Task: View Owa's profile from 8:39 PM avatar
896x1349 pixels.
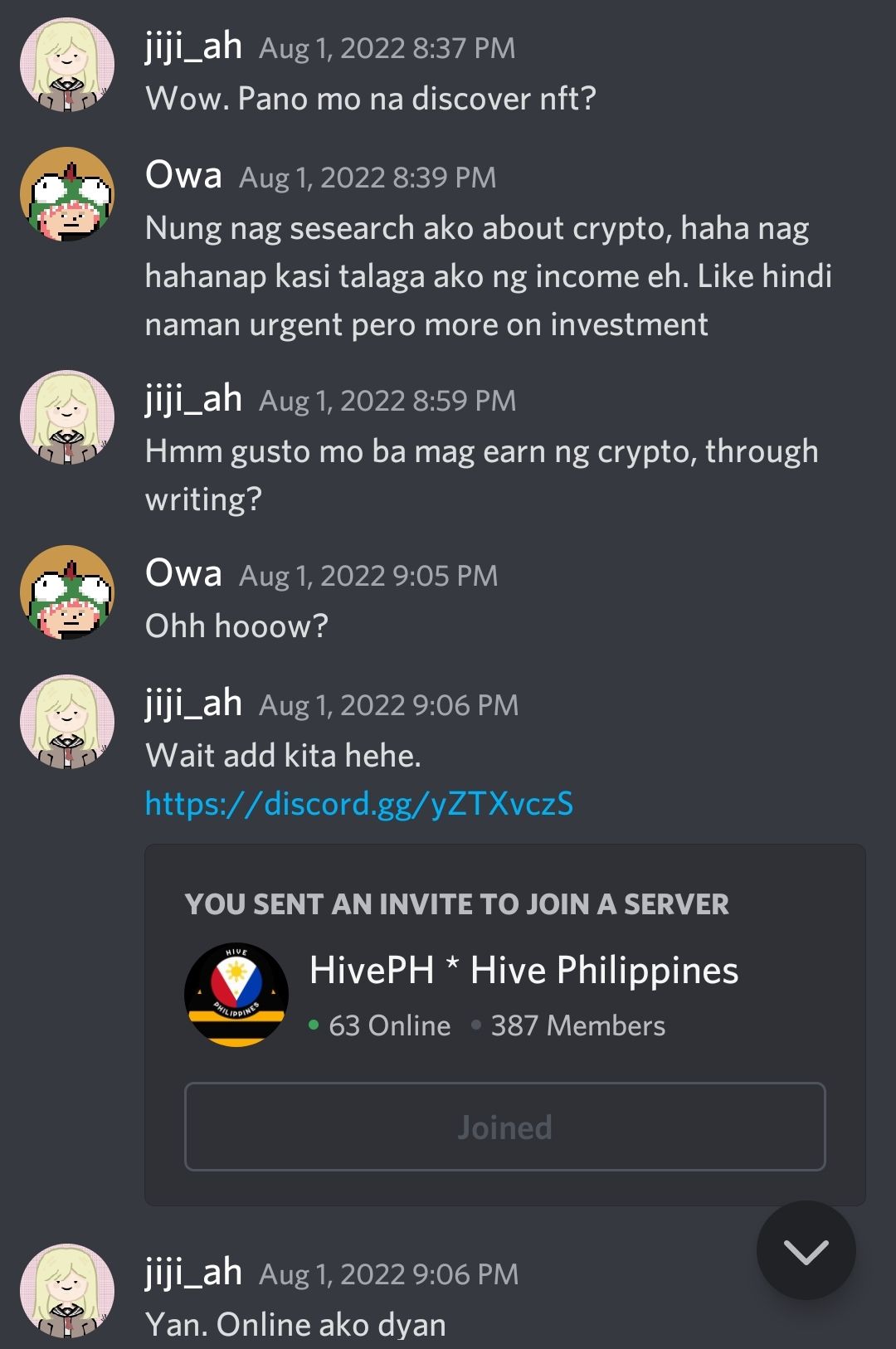Action: pyautogui.click(x=67, y=195)
